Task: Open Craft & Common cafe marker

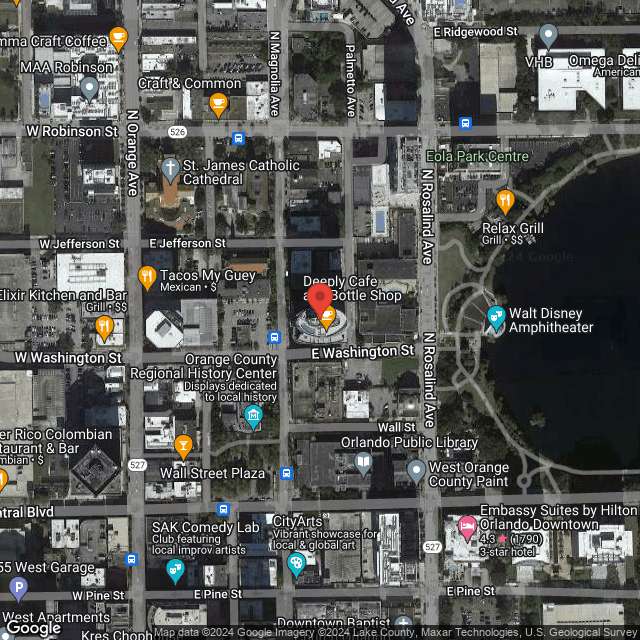Action: [x=219, y=102]
